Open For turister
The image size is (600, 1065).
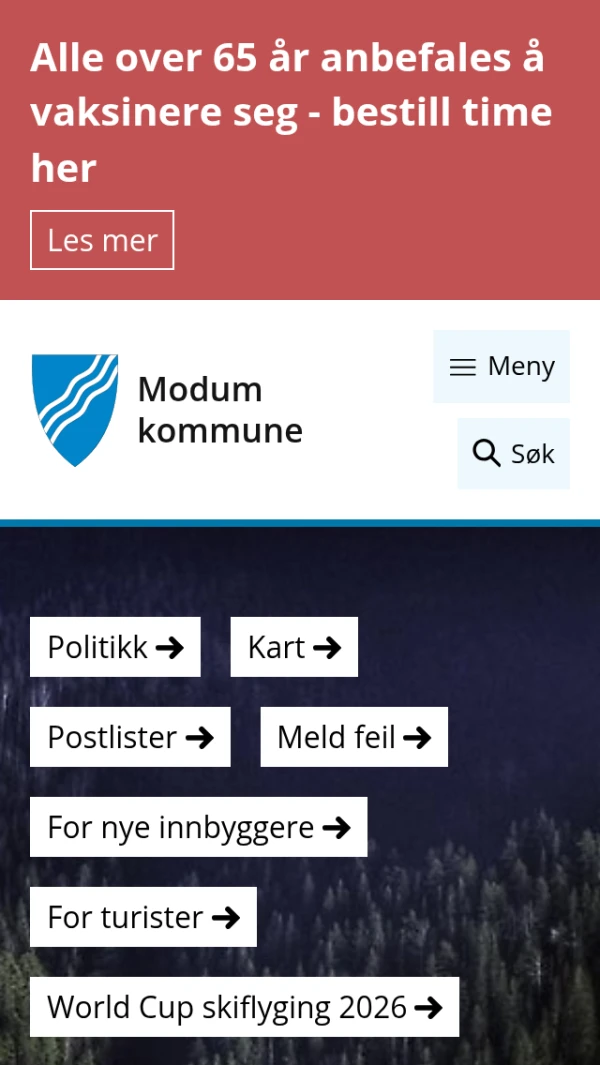click(x=143, y=917)
